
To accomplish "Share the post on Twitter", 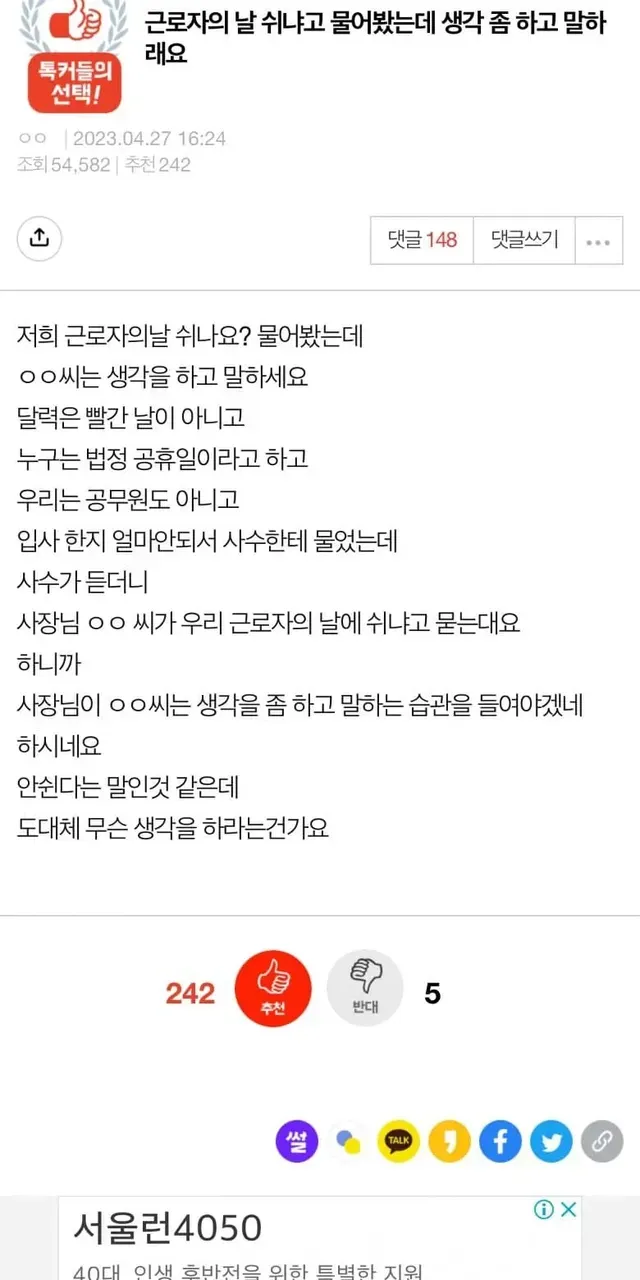I will coord(551,1141).
